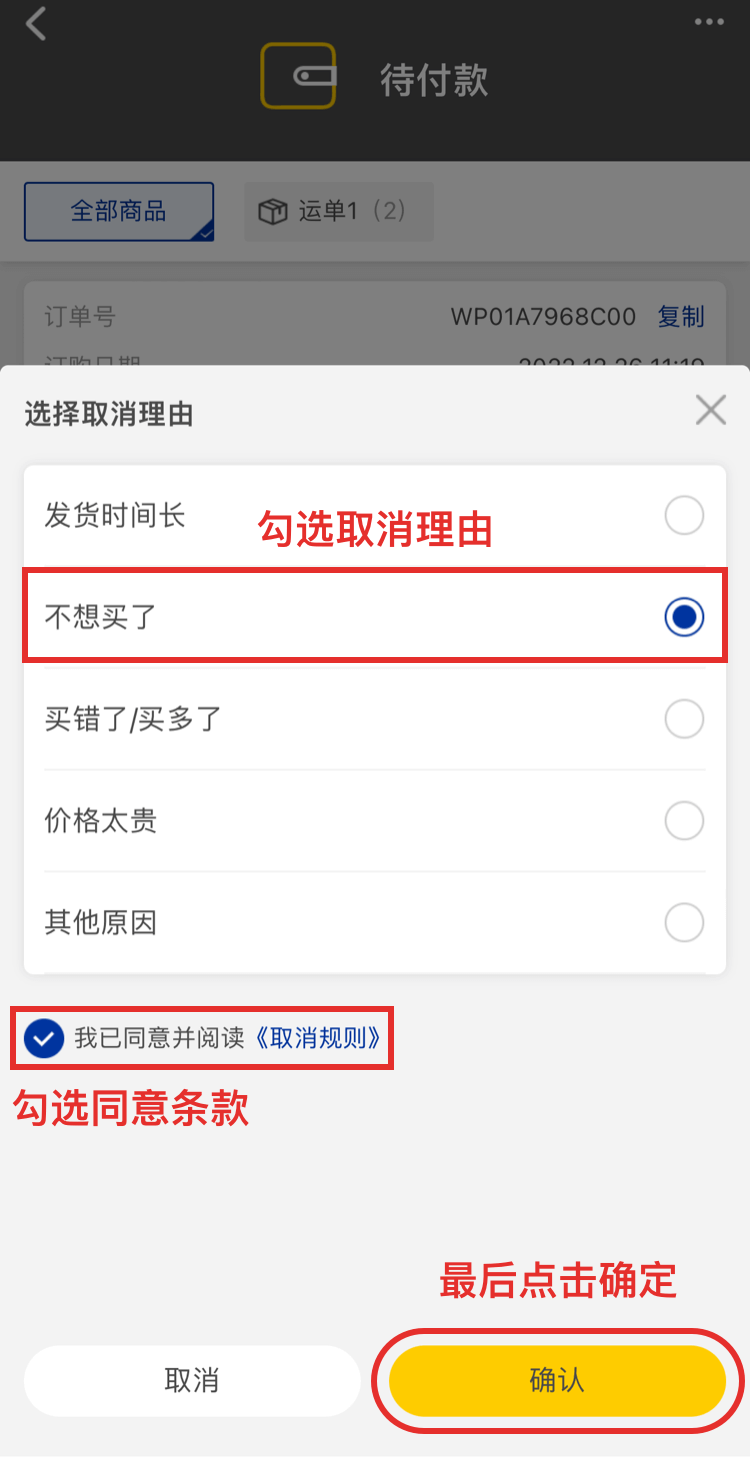Pick 价格太贵 as the cancel reason
Screen dimensions: 750x1466
(684, 821)
